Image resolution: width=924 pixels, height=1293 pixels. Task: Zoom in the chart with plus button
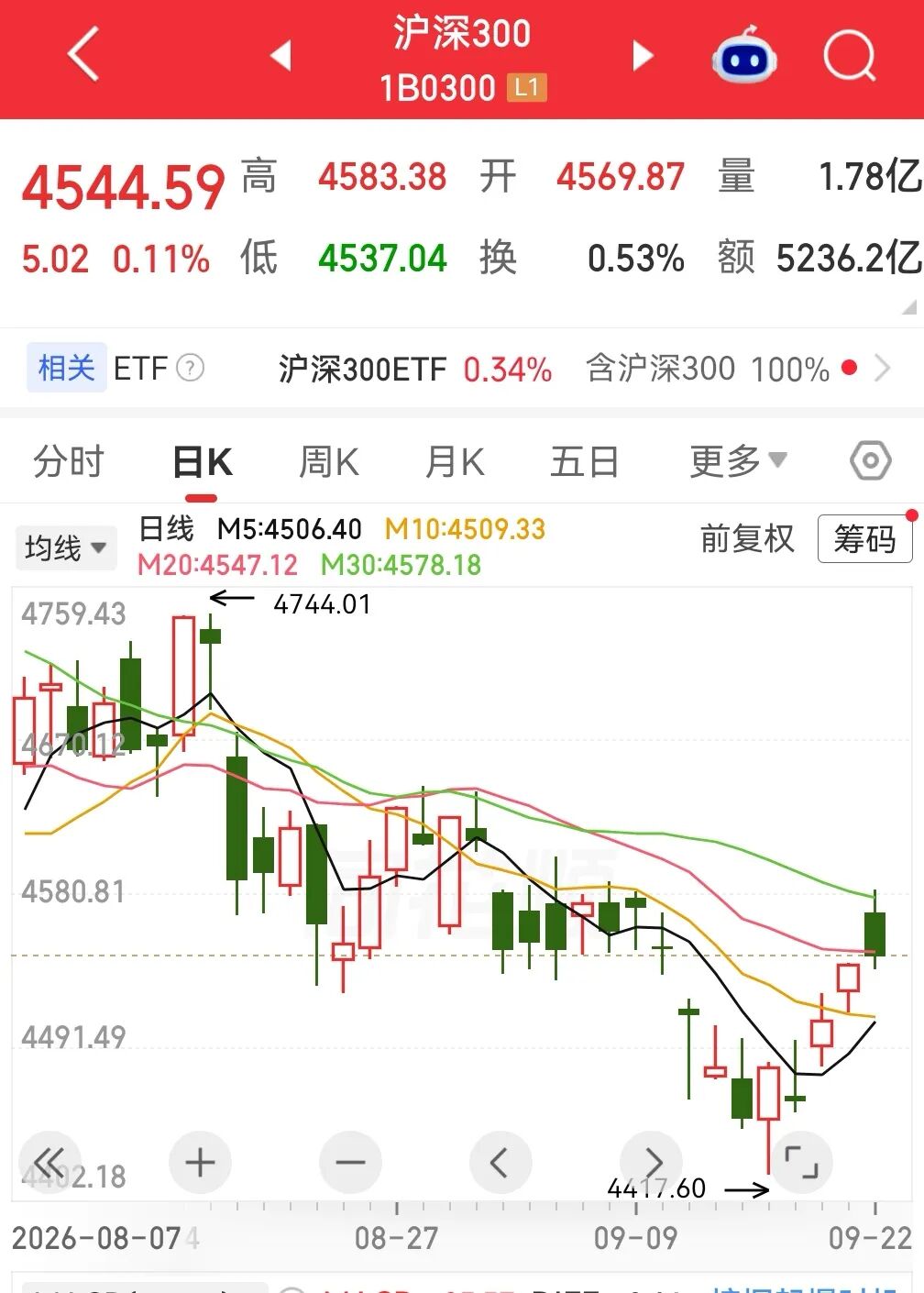(200, 1163)
